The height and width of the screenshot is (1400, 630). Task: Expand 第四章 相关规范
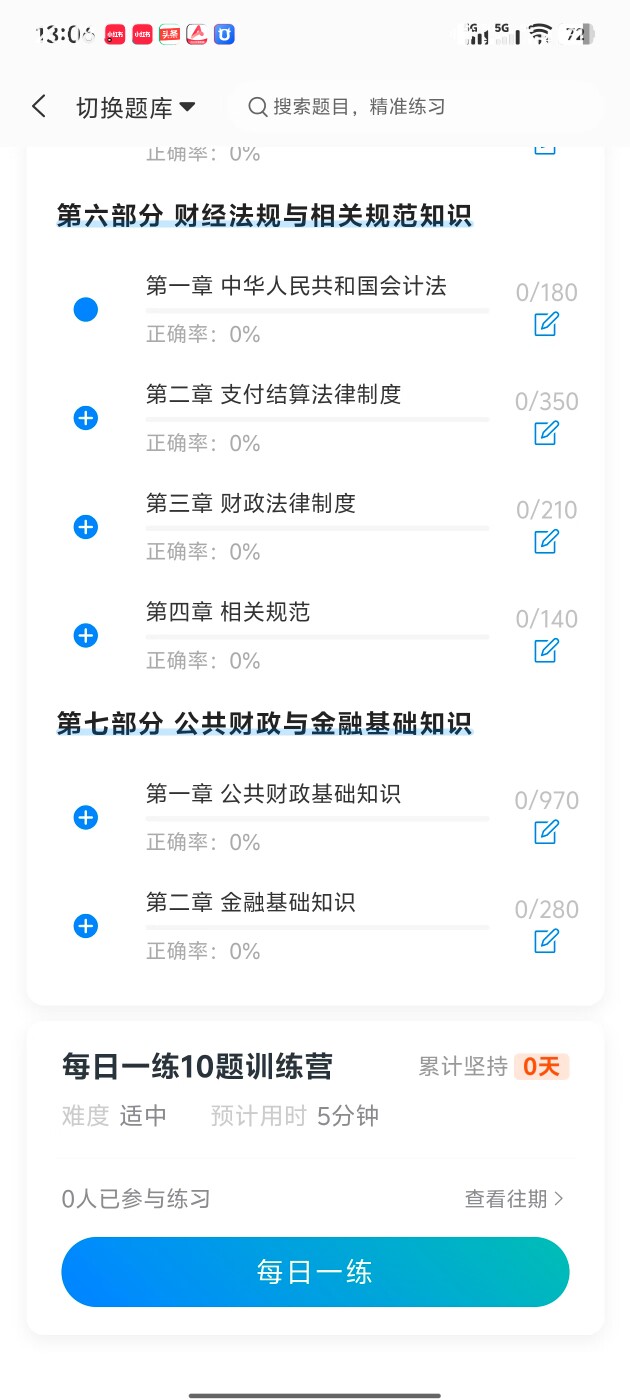pyautogui.click(x=86, y=636)
